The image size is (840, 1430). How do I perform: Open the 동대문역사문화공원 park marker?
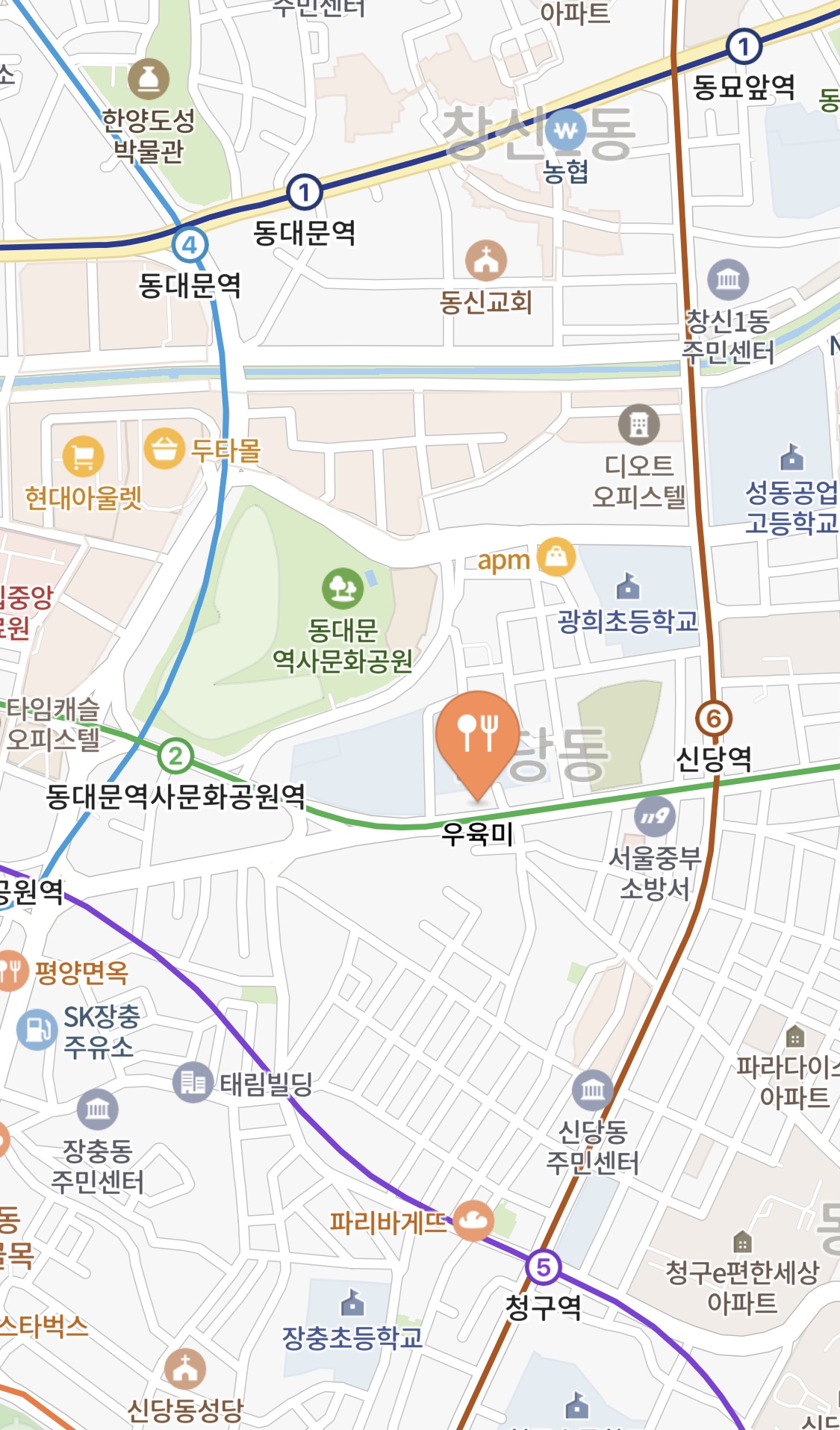pos(343,588)
